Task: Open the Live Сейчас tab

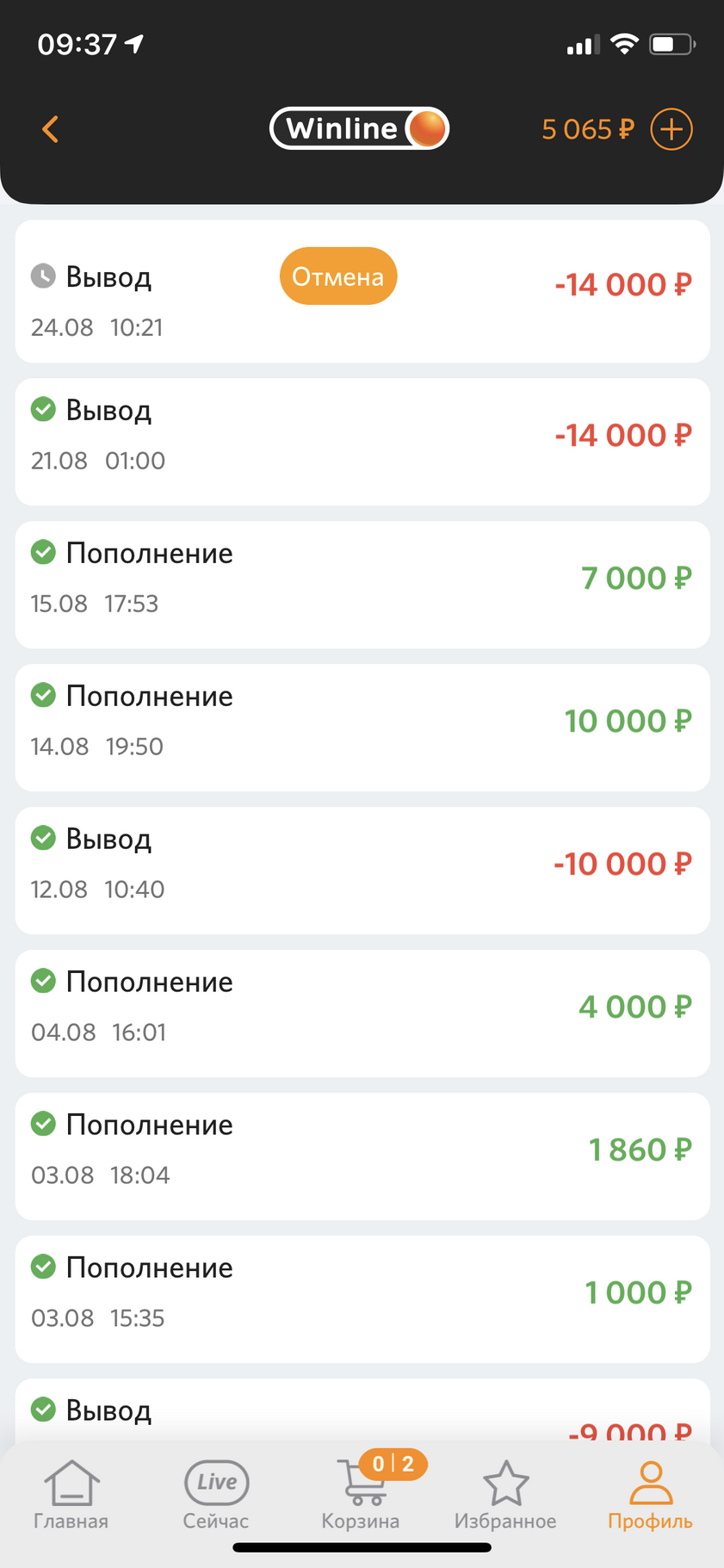Action: [216, 1495]
